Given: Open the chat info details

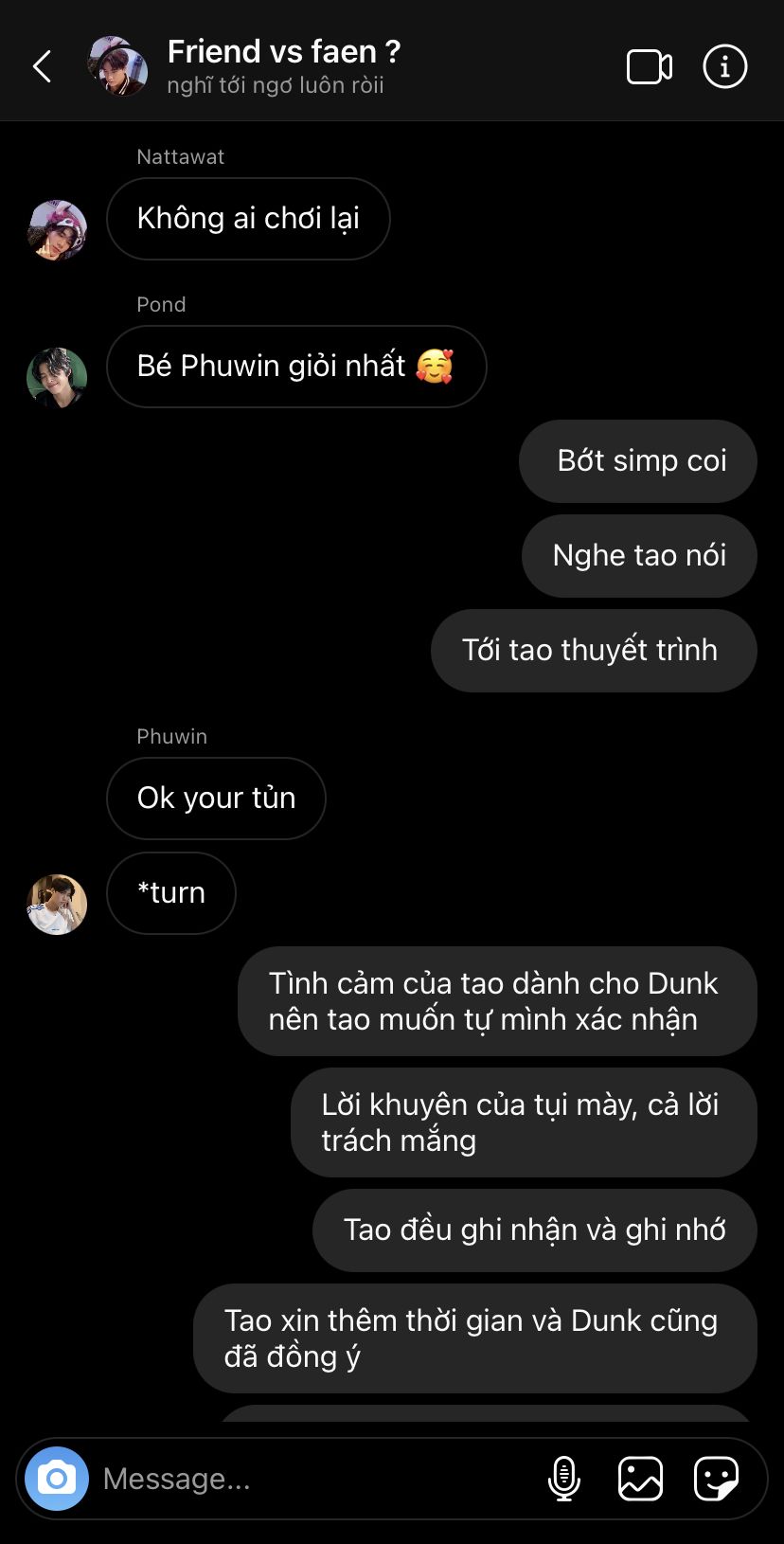Looking at the screenshot, I should click(x=725, y=66).
